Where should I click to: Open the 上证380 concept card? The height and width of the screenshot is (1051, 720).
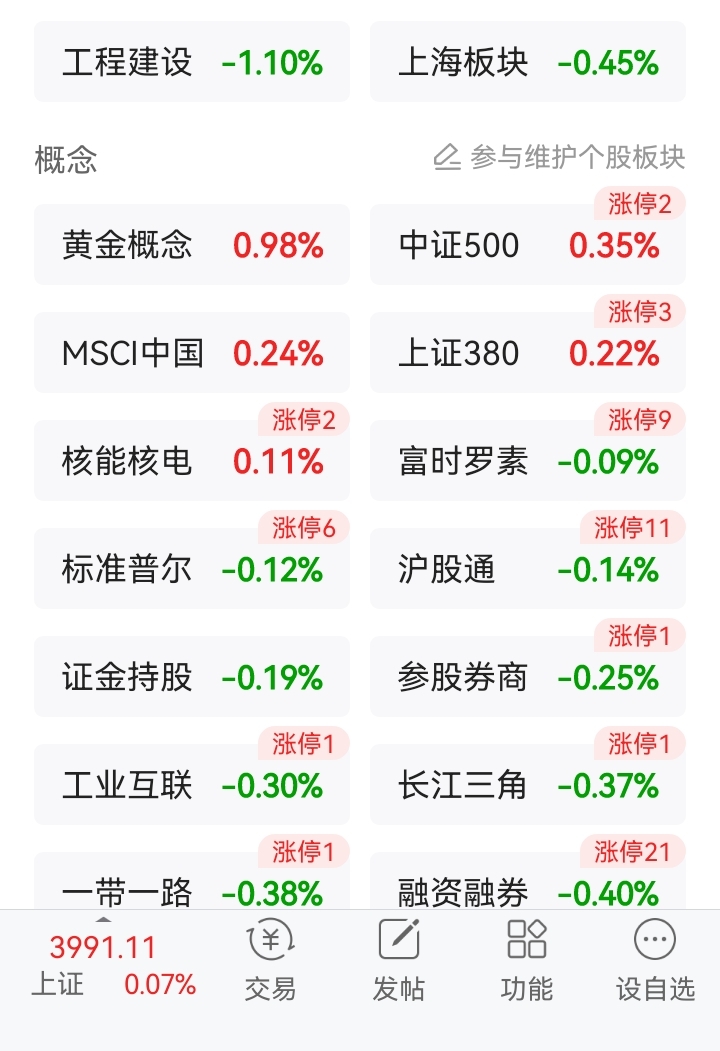pos(528,353)
